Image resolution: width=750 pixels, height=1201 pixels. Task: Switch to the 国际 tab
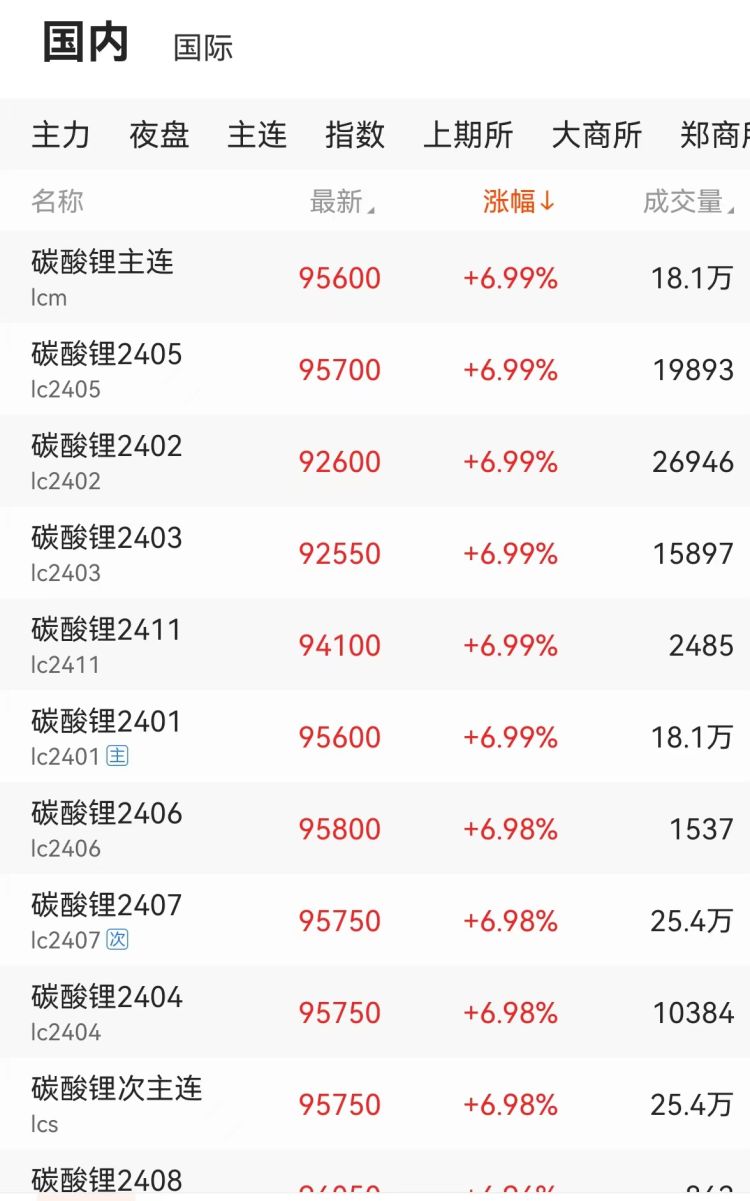[203, 48]
